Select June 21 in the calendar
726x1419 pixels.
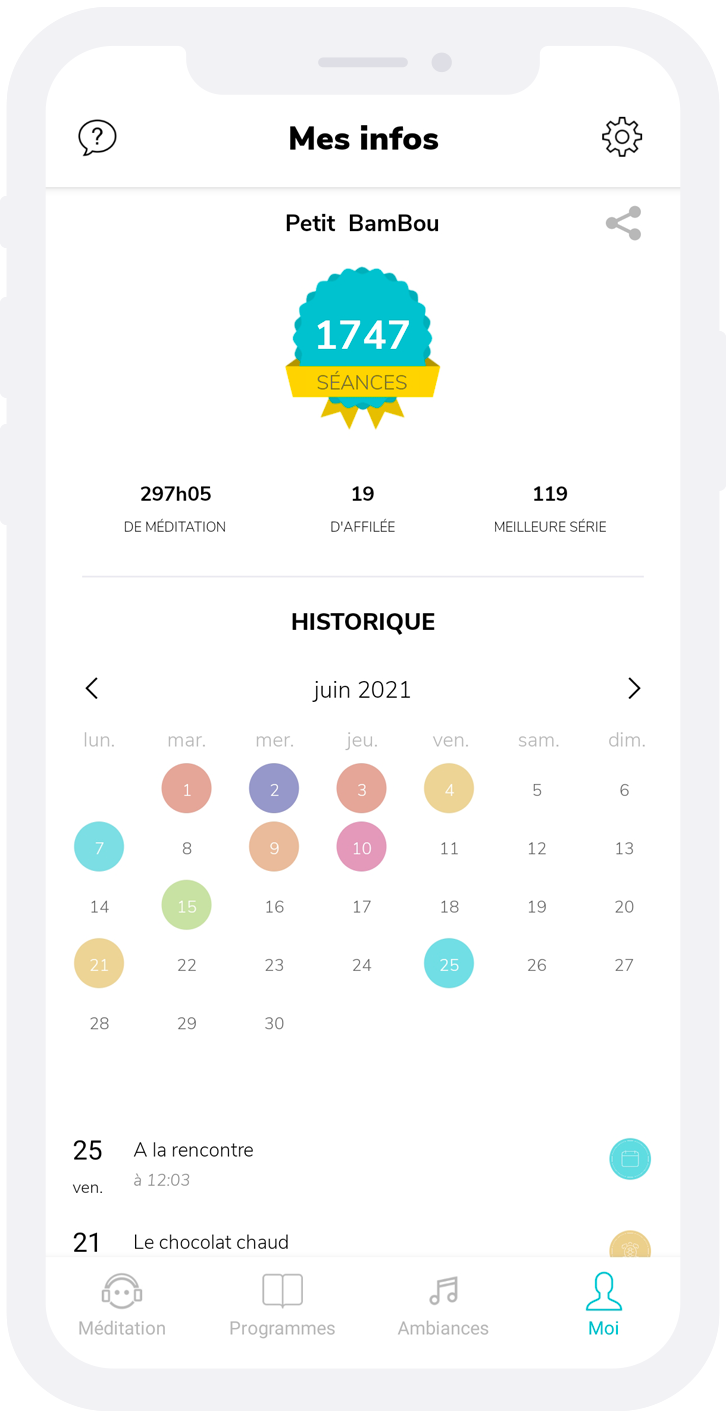(99, 964)
